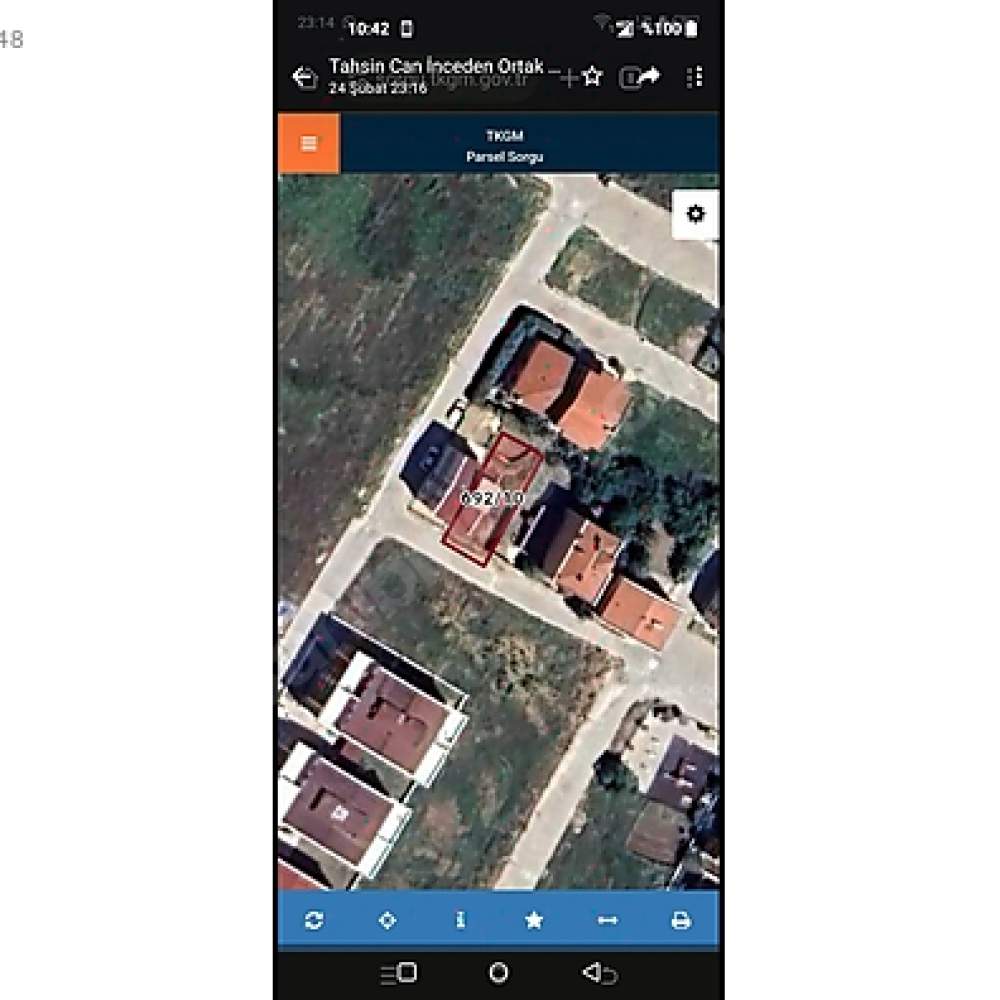This screenshot has height=1000, width=1000.
Task: Locate my position with the crosshair icon
Action: pyautogui.click(x=387, y=920)
